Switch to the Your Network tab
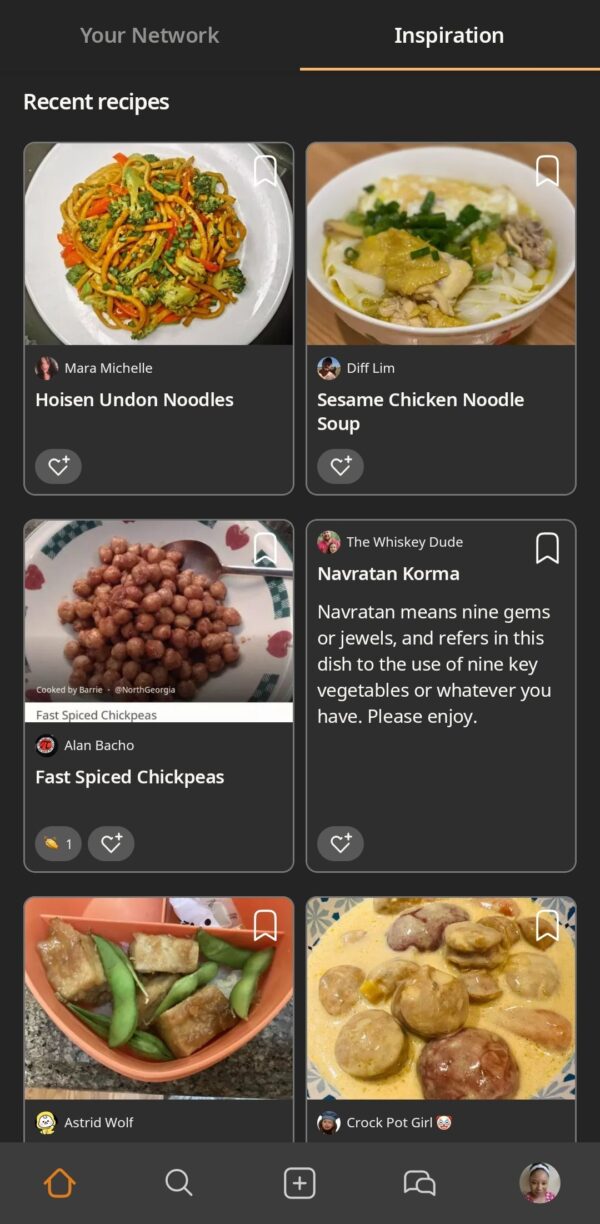Screen dimensions: 600x1224 click(x=150, y=35)
